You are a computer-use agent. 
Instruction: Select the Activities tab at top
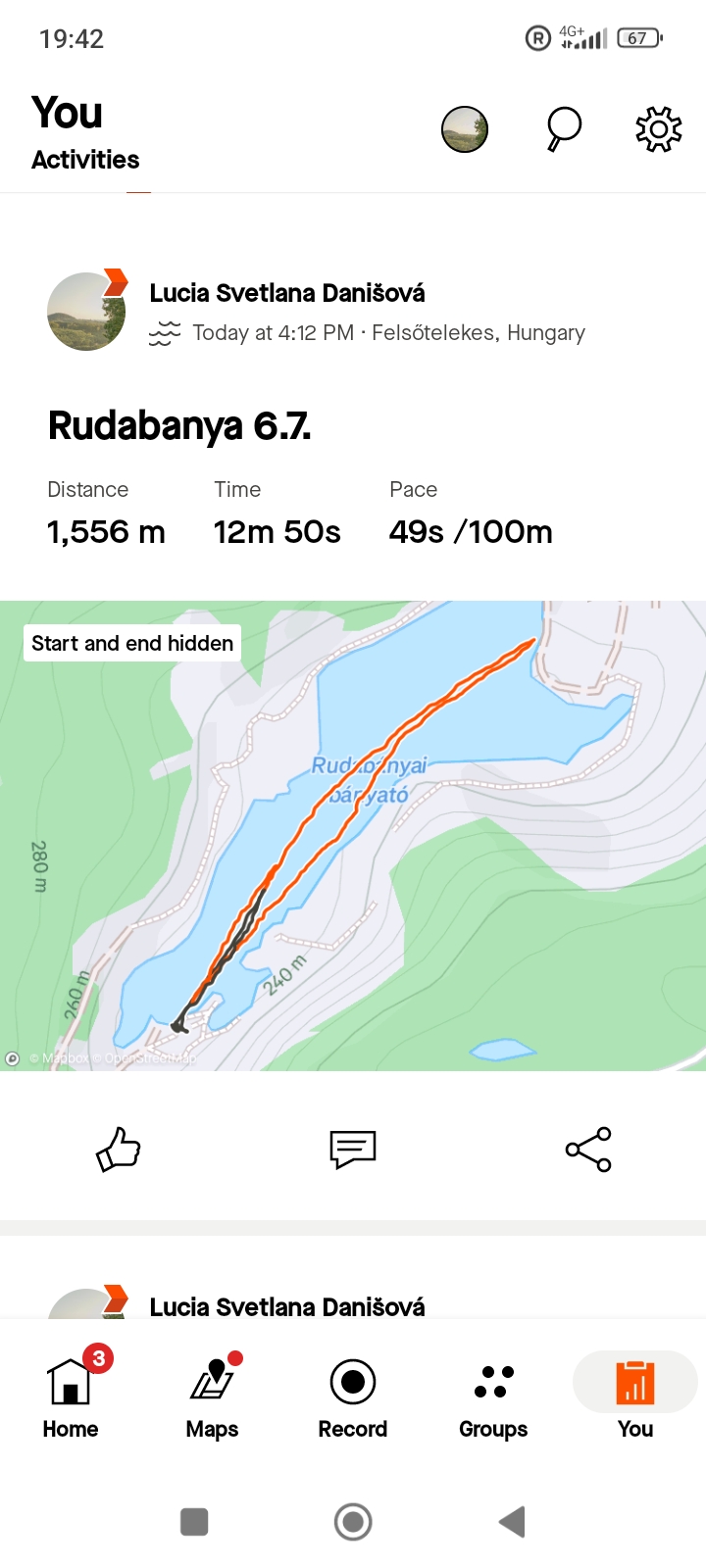pyautogui.click(x=85, y=160)
